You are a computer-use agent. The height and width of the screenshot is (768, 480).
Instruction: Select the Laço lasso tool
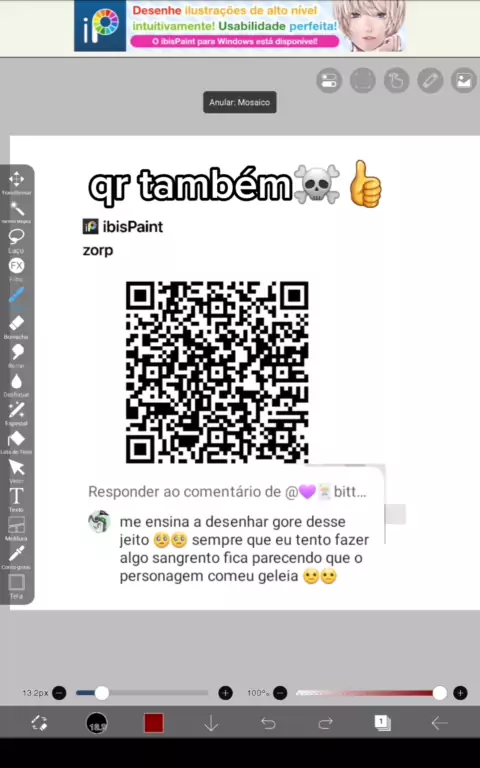16,240
